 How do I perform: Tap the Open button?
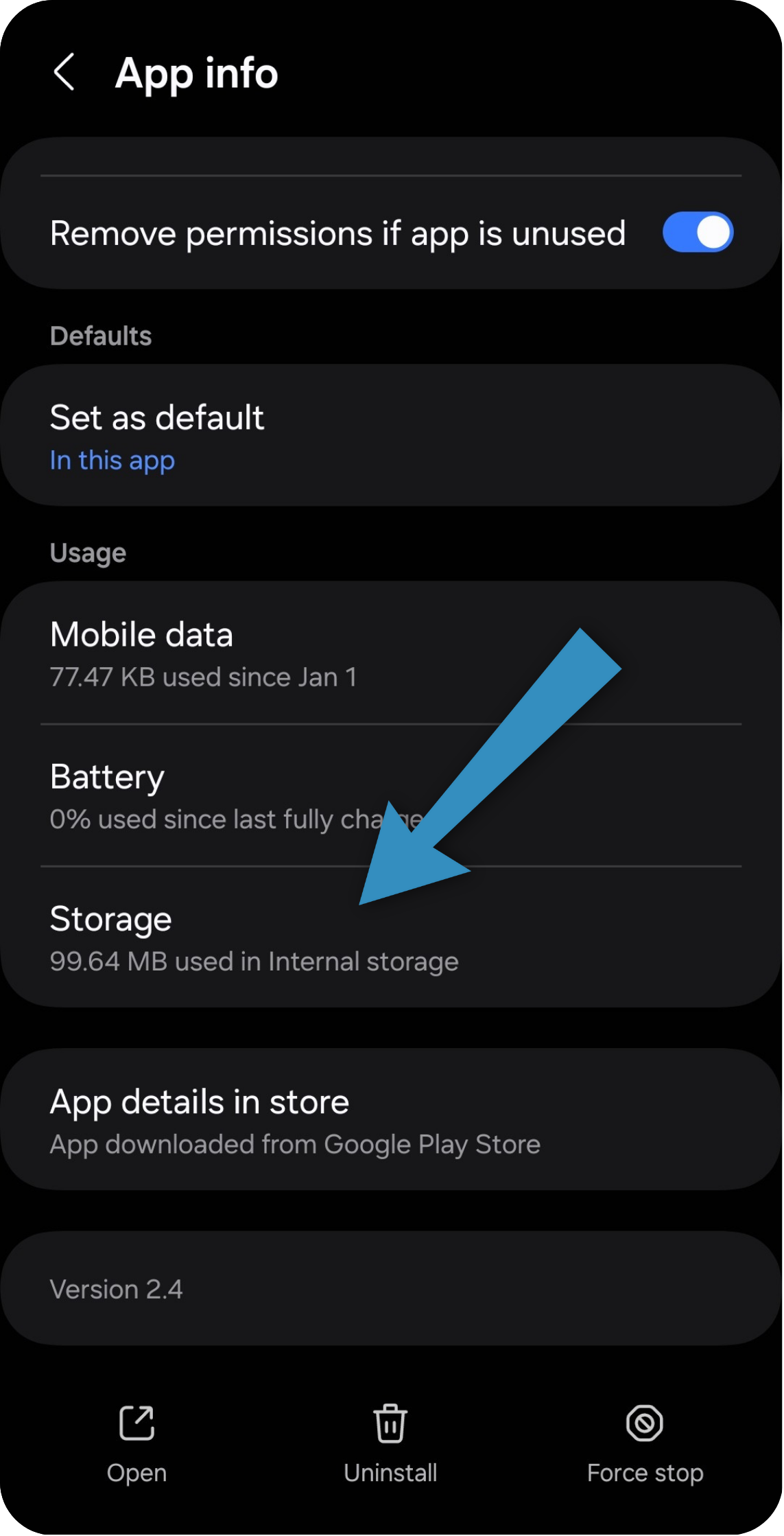pos(136,1443)
